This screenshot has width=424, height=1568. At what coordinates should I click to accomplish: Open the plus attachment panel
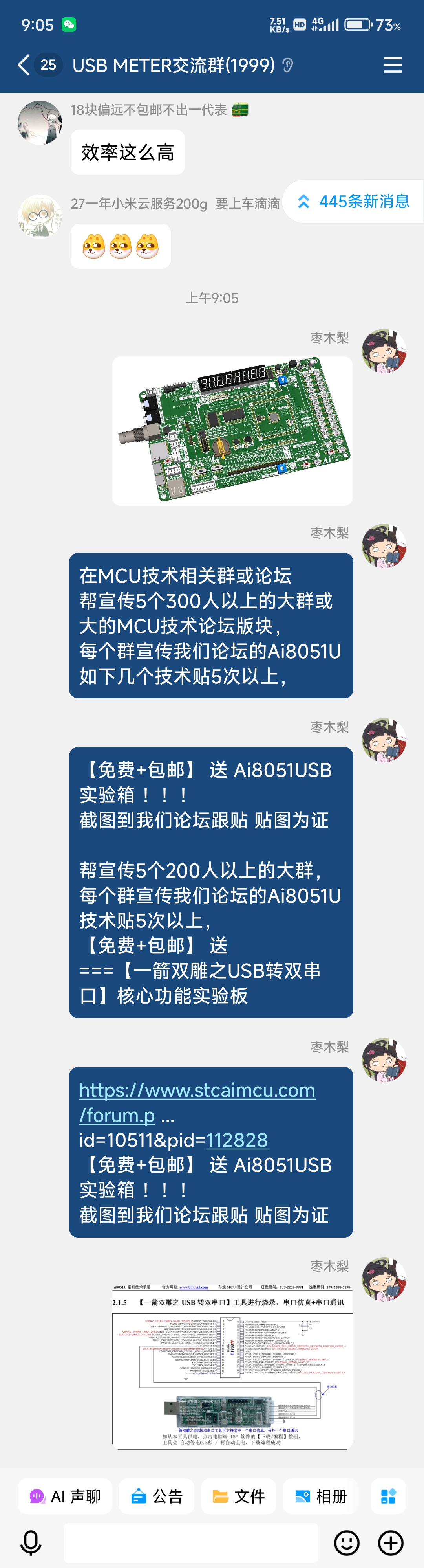[391, 1543]
